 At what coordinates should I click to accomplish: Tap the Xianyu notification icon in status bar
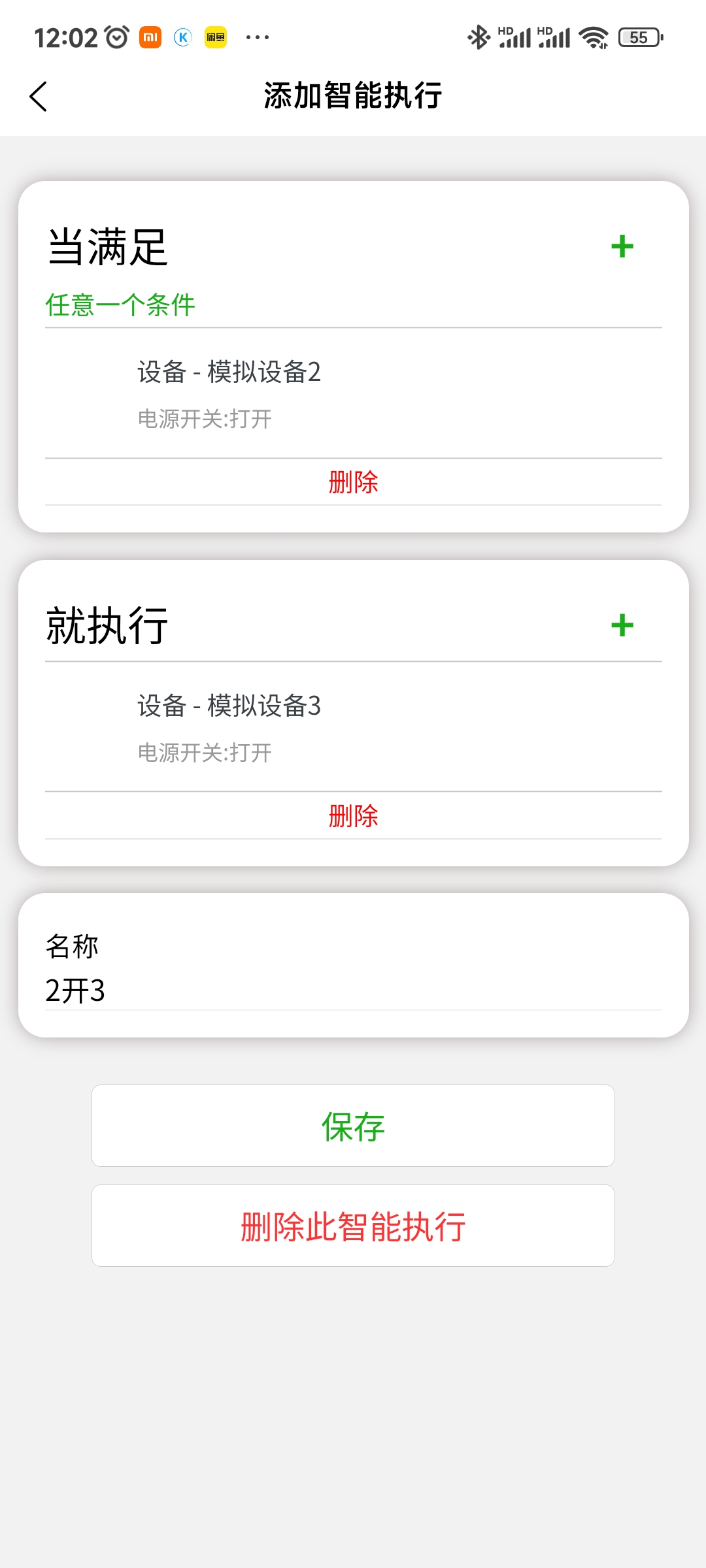tap(216, 38)
